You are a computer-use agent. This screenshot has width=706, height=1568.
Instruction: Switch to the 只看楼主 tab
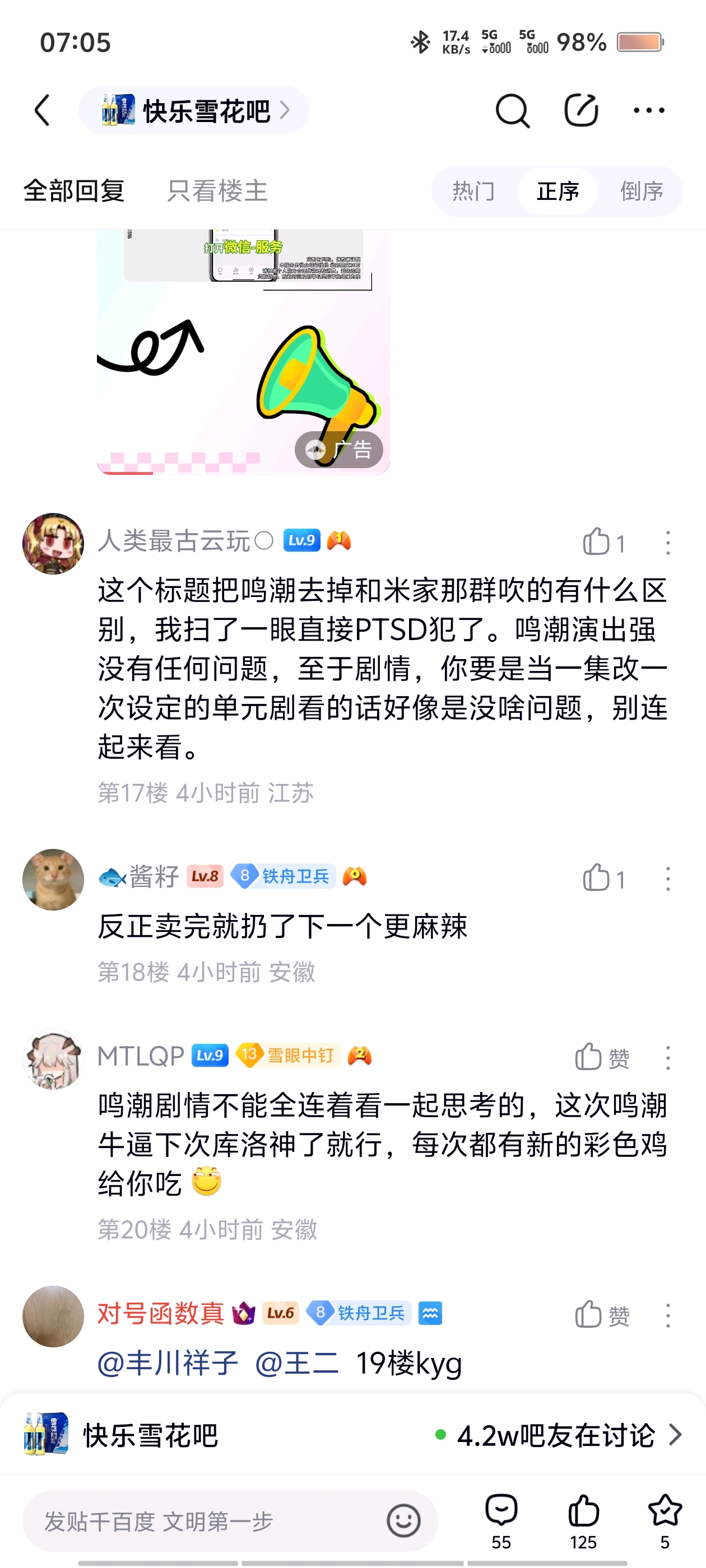pos(217,191)
